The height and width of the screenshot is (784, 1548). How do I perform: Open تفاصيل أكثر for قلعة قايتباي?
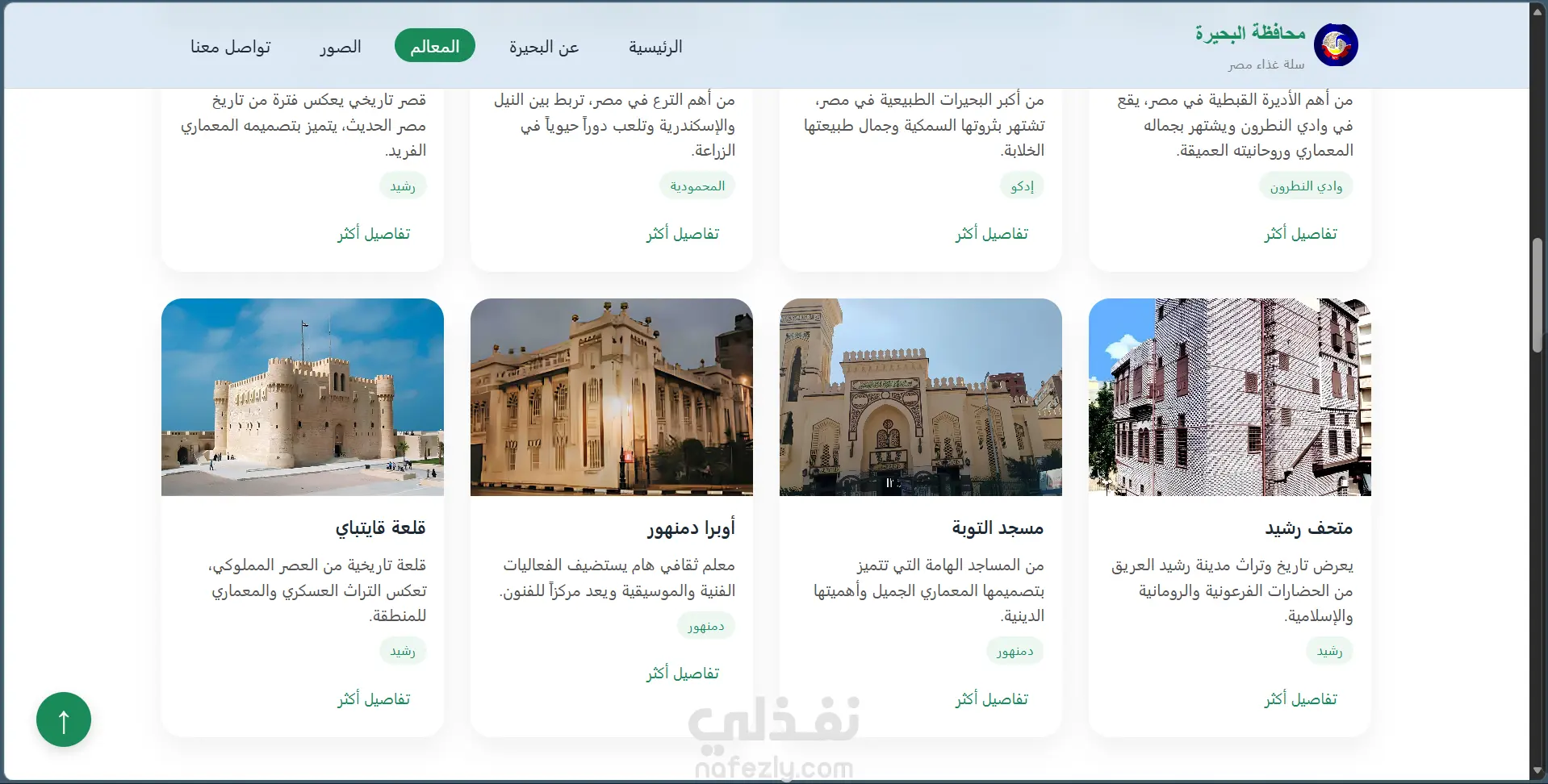pos(374,699)
